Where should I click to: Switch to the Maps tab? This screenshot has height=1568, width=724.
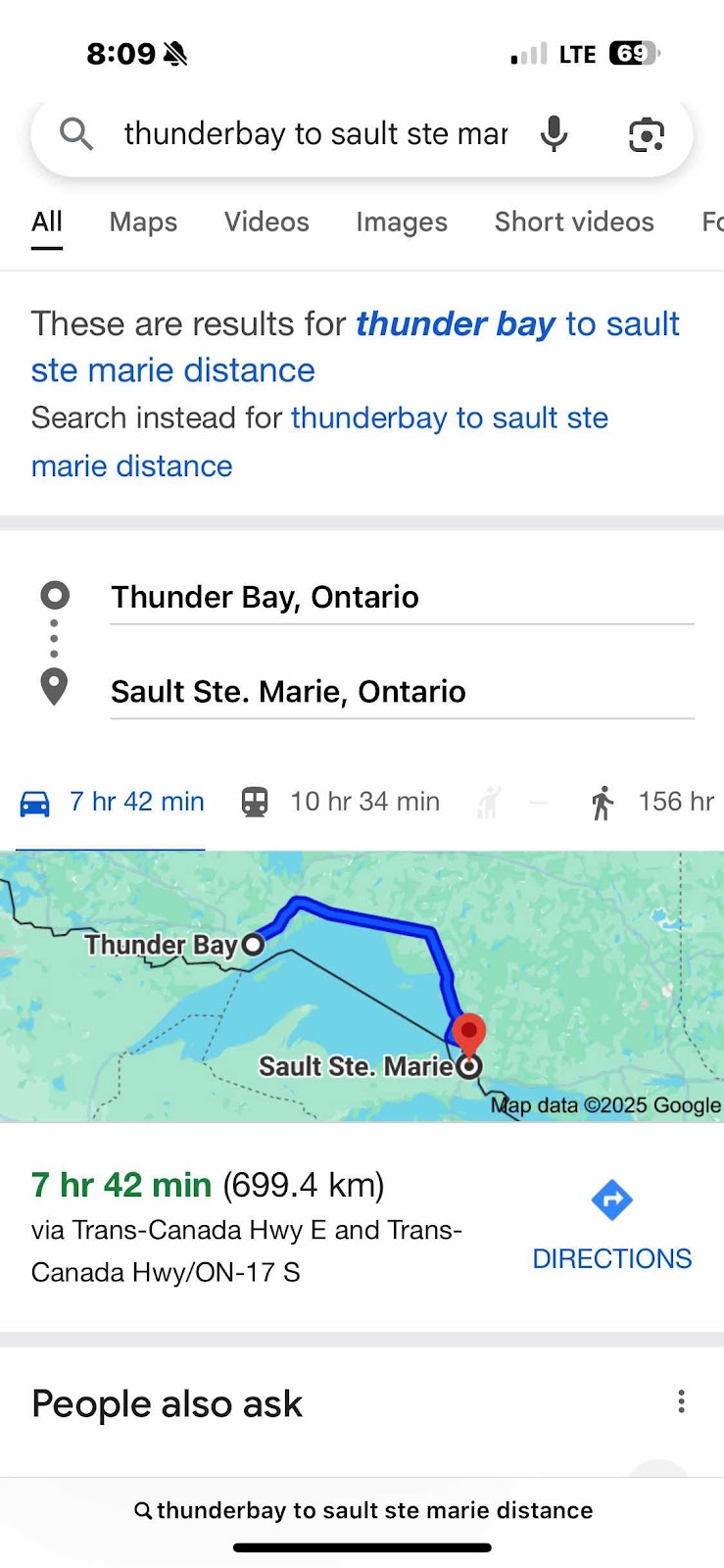[x=143, y=222]
